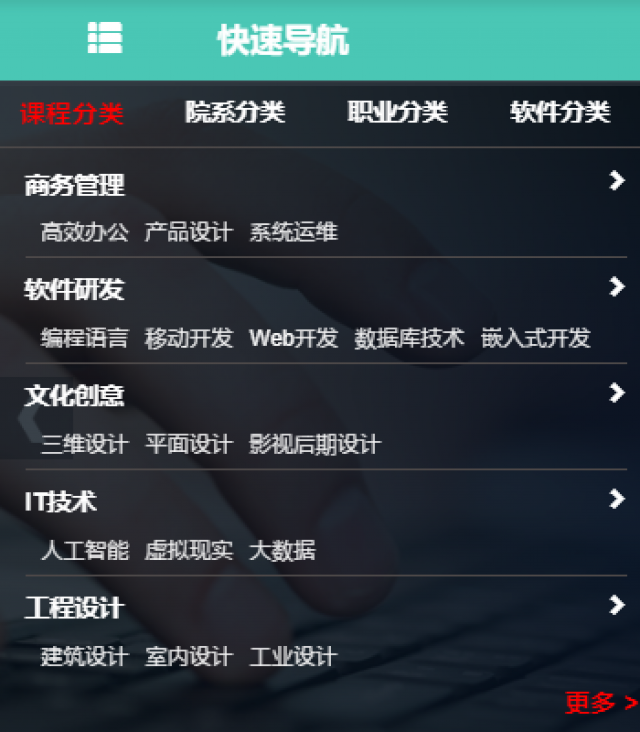
Task: Open the list menu icon
Action: pos(105,38)
